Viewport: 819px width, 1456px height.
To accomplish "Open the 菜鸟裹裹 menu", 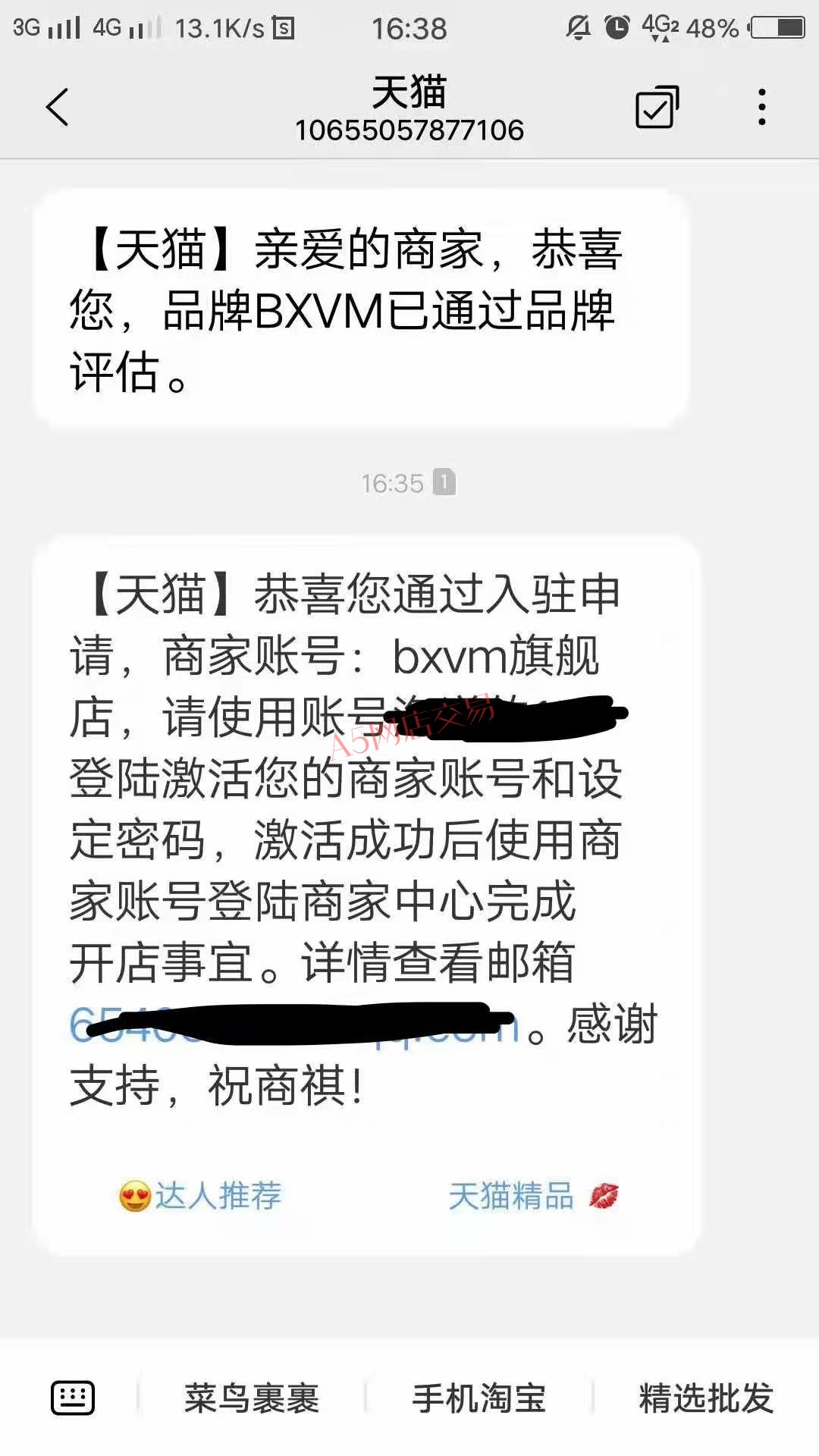I will (x=252, y=1398).
